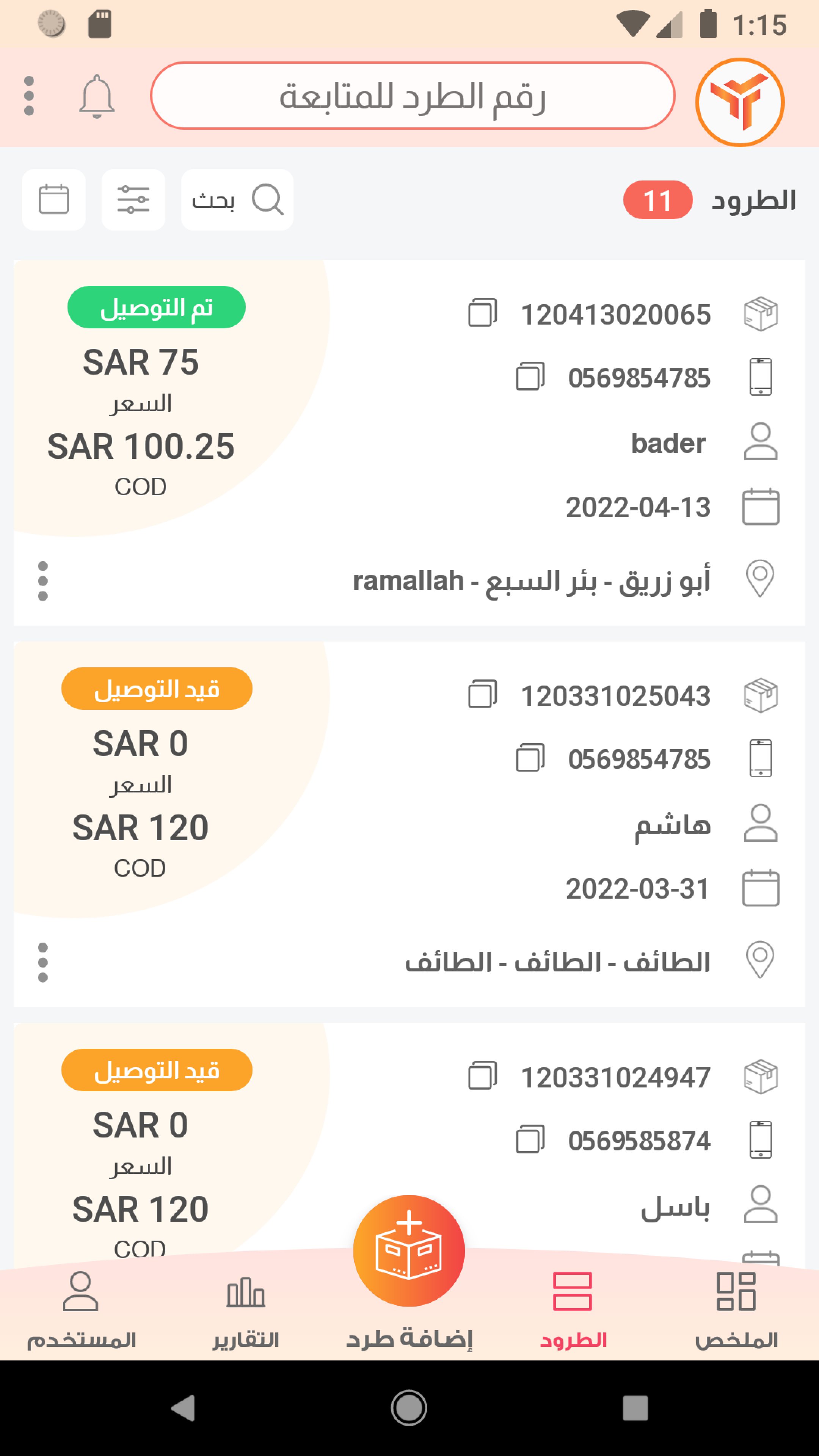The image size is (819, 1456).
Task: Copy parcel number 120331024947
Action: point(482,1076)
